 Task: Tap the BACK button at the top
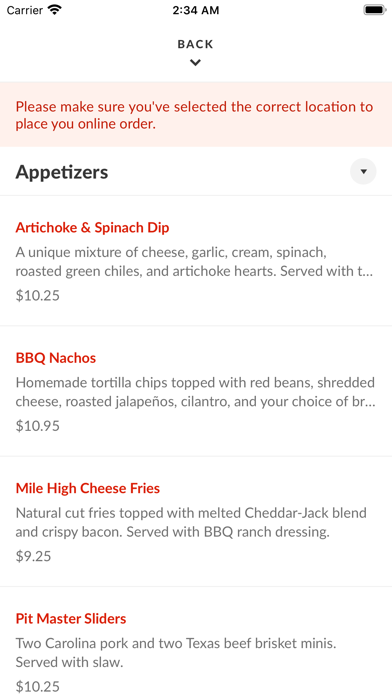pyautogui.click(x=195, y=52)
